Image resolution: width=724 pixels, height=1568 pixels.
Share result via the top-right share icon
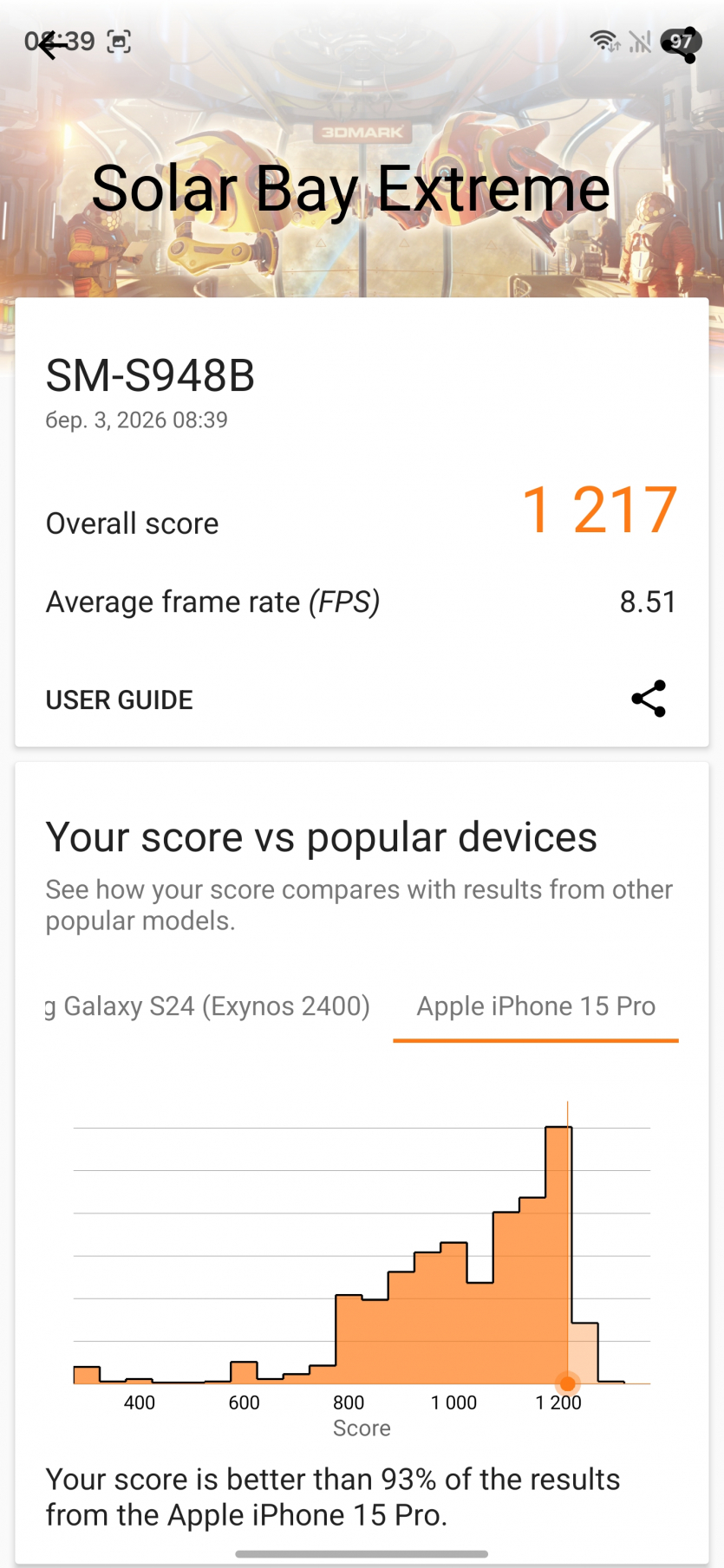tap(681, 45)
